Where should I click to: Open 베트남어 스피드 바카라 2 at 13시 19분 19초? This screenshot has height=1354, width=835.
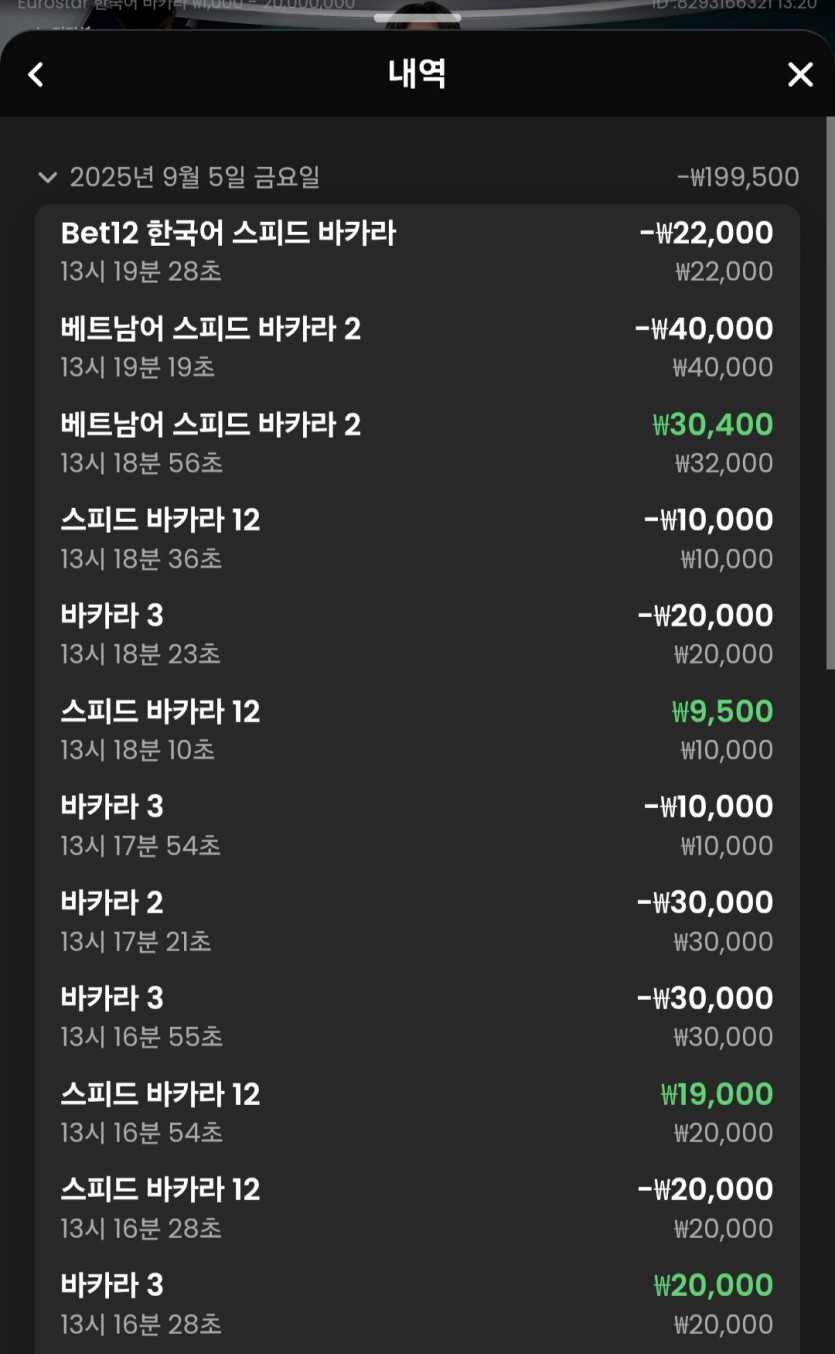click(x=417, y=348)
